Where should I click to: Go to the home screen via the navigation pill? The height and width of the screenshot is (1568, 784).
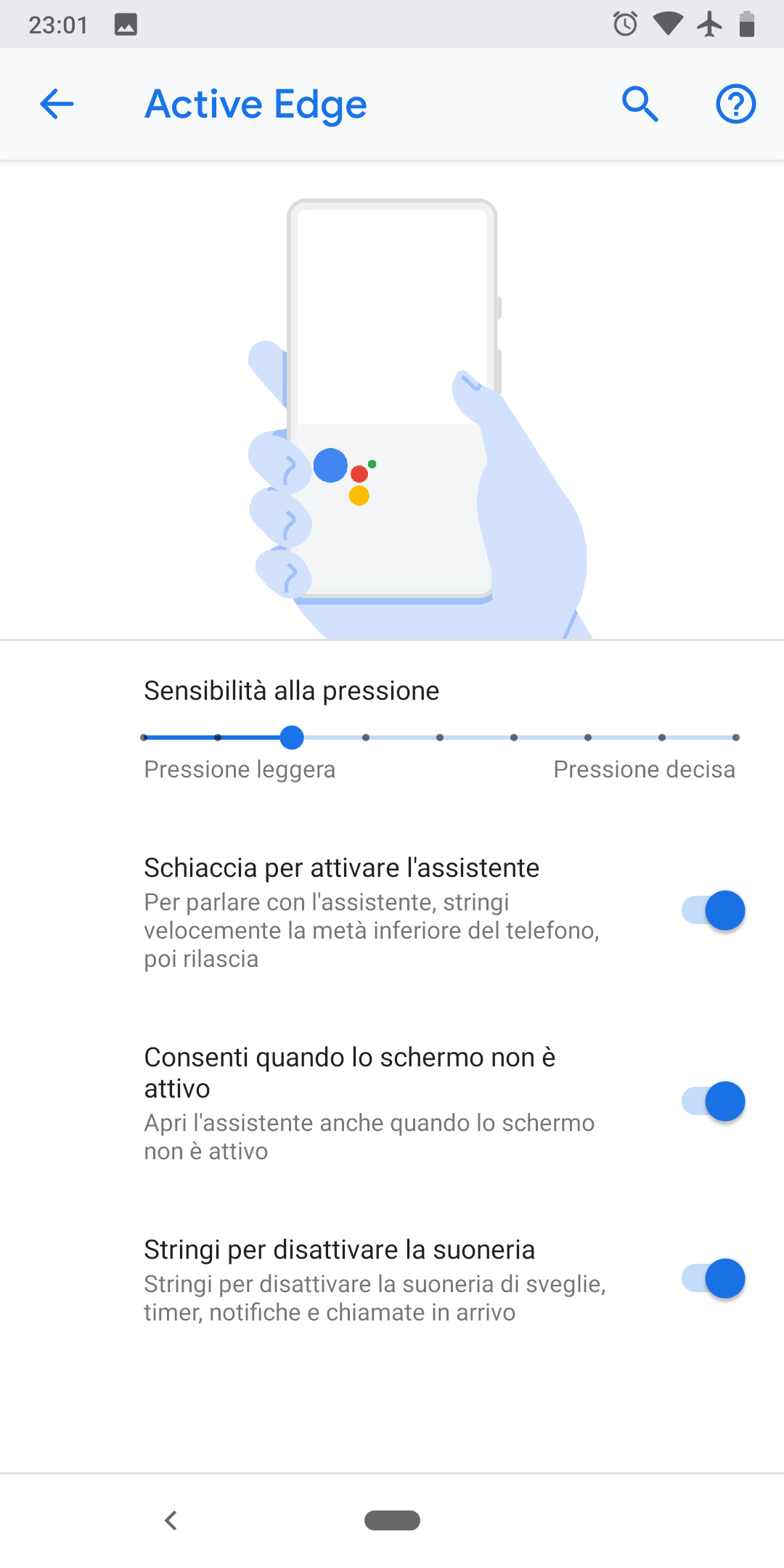[x=392, y=1520]
